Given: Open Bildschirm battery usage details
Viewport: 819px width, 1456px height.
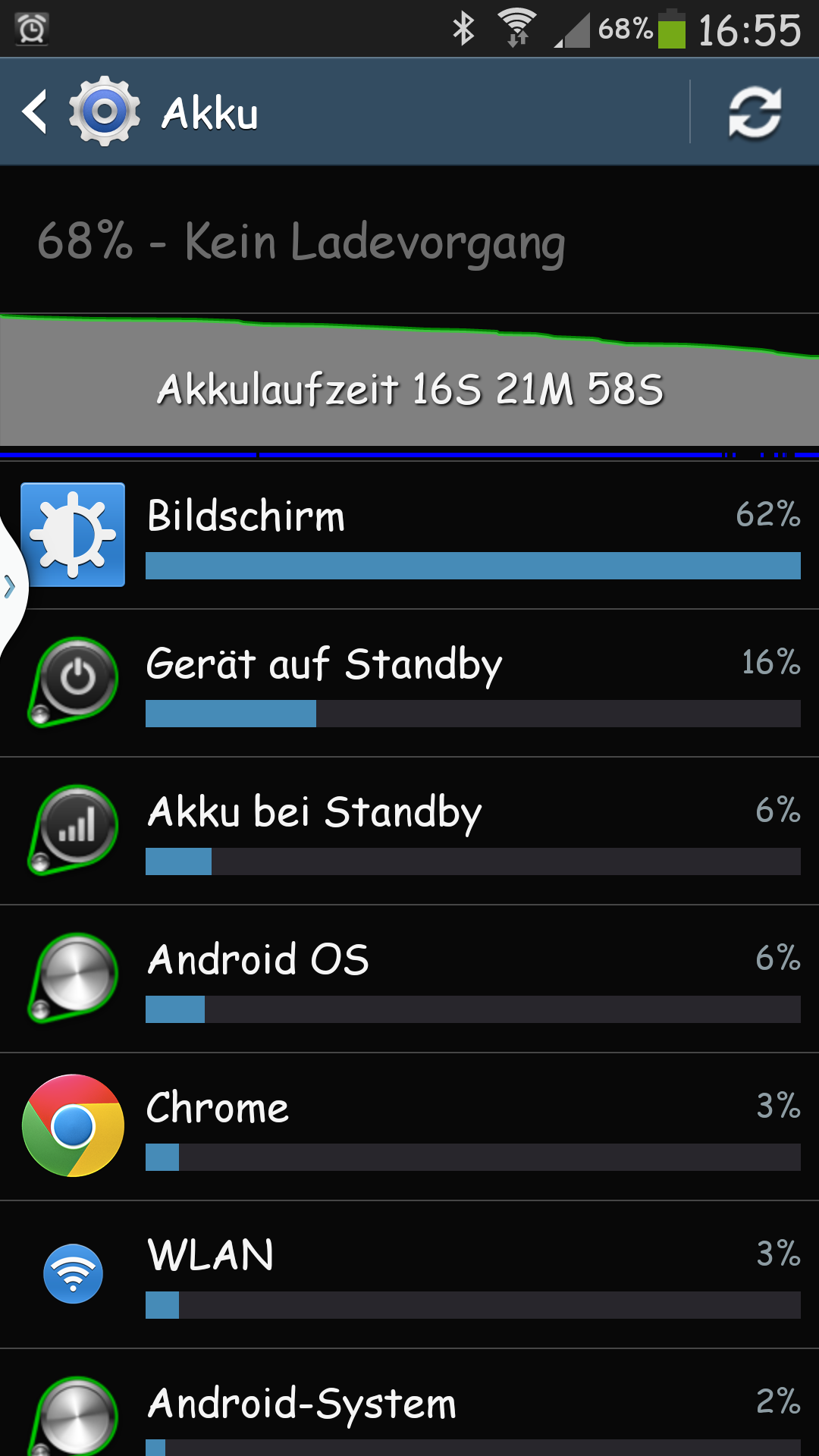Looking at the screenshot, I should point(409,535).
